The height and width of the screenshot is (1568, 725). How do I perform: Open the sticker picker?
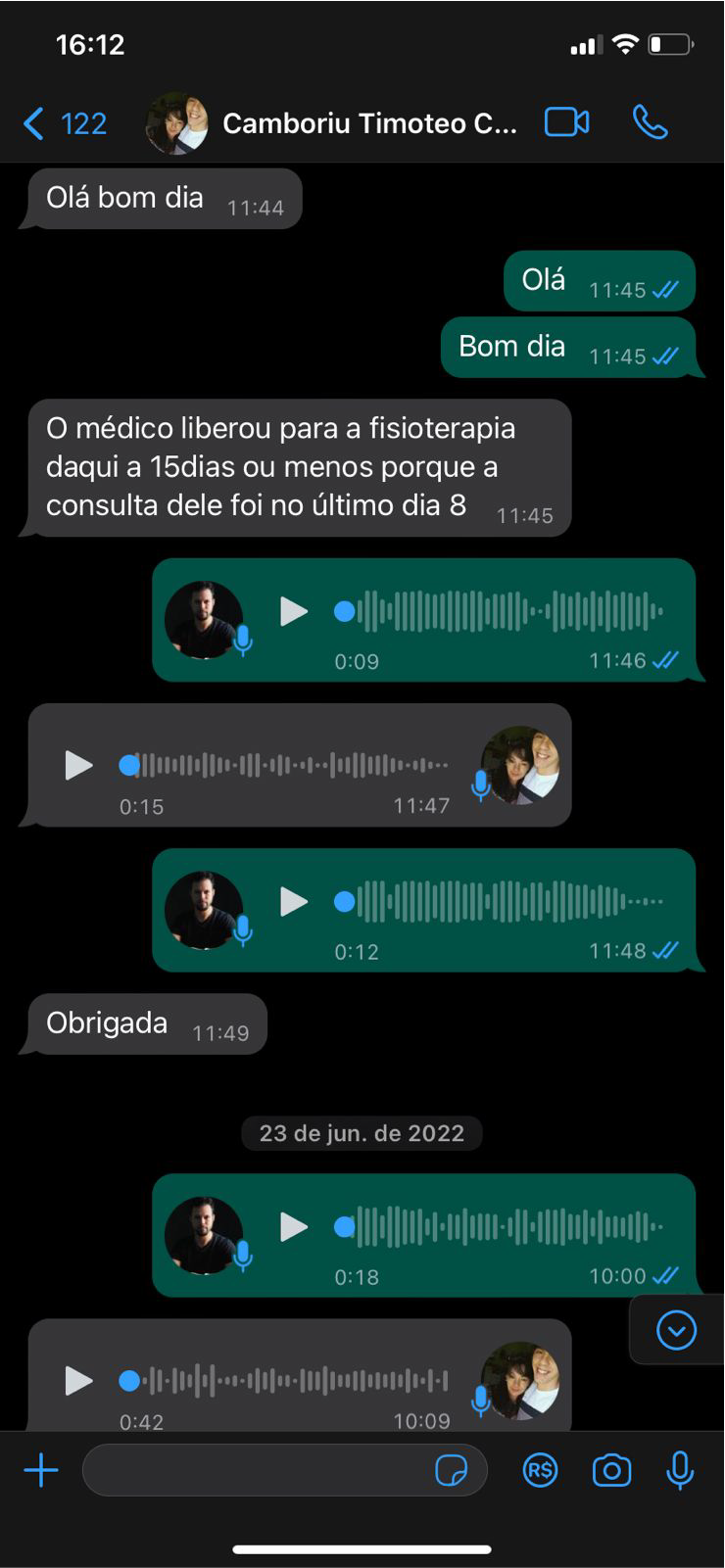451,1470
